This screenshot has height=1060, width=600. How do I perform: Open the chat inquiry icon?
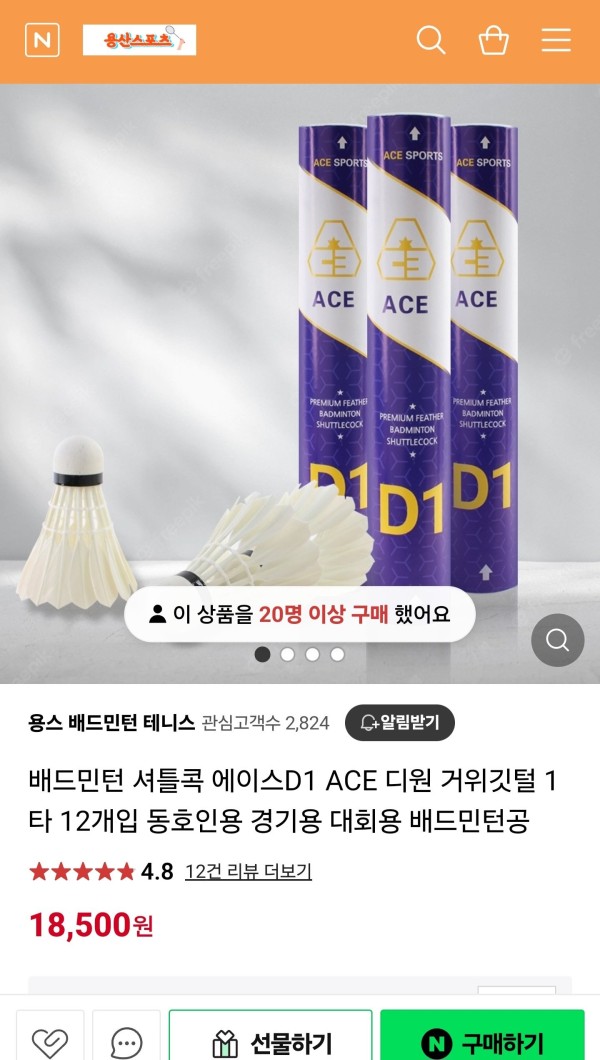point(126,1042)
